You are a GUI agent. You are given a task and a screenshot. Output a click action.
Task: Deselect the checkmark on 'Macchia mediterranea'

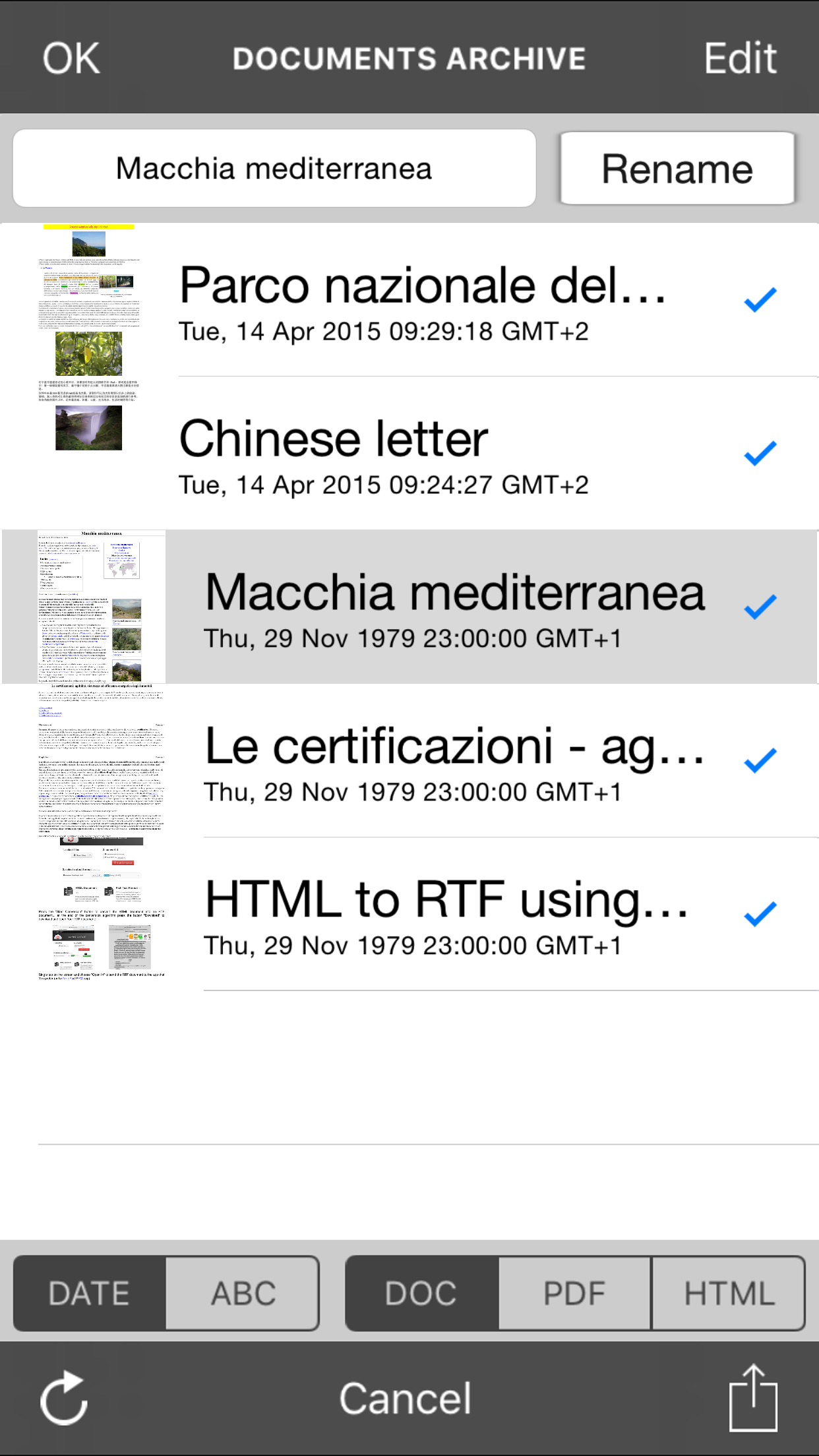click(x=760, y=608)
